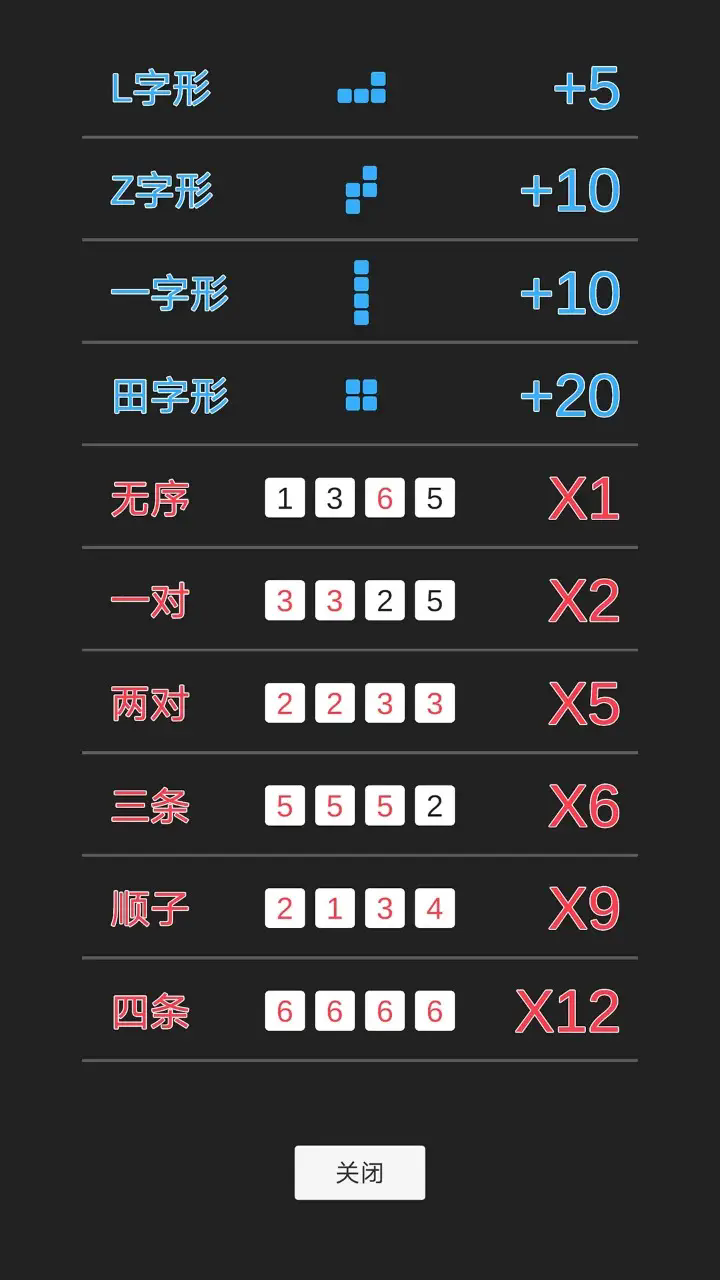720x1280 pixels.
Task: Click the white 2 tile in 顺子 row
Action: [x=285, y=908]
